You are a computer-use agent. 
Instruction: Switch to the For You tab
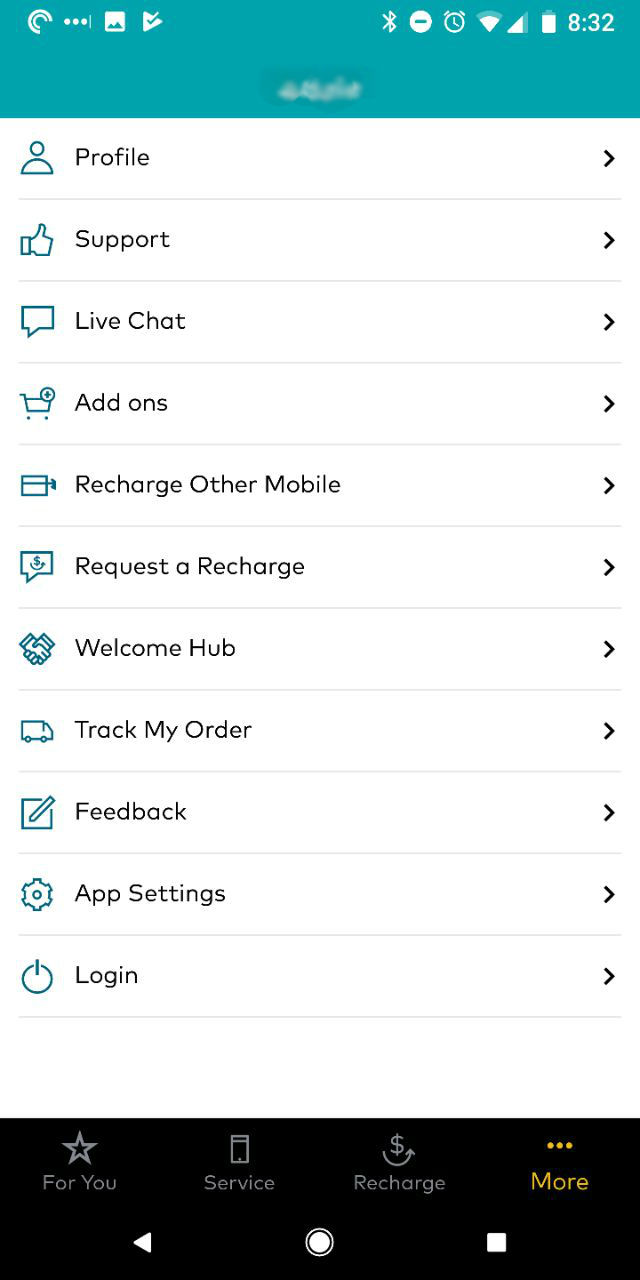[80, 1163]
